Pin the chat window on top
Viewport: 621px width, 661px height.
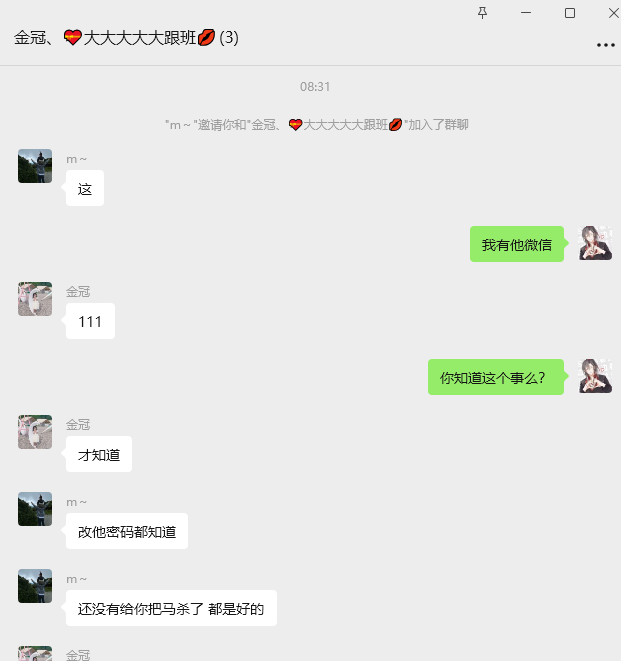(482, 13)
